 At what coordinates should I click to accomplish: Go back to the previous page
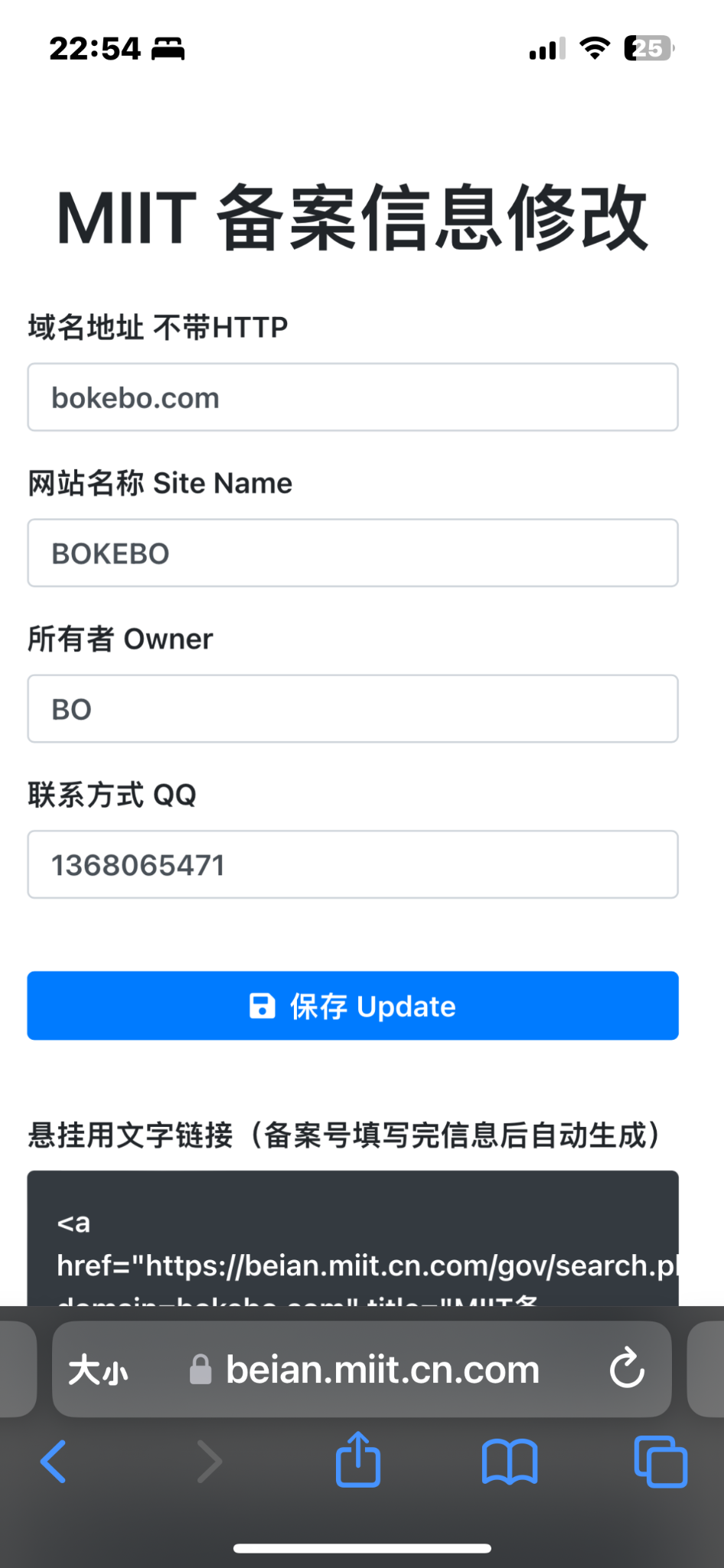(x=54, y=1462)
